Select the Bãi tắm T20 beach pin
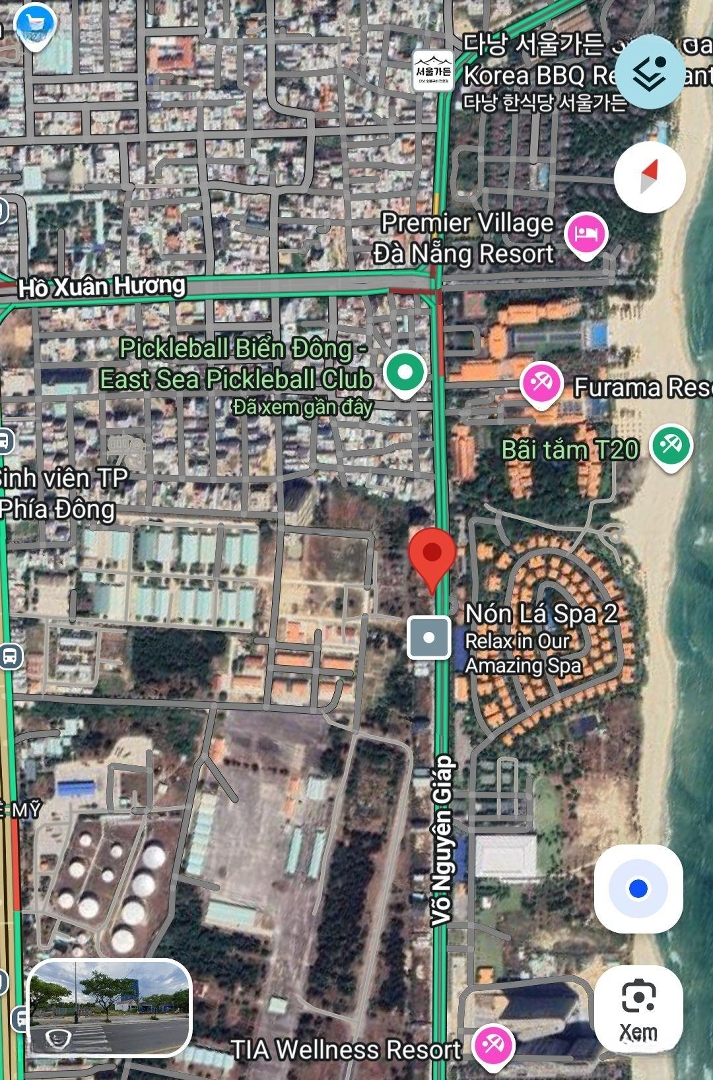The width and height of the screenshot is (713, 1080). coord(671,445)
